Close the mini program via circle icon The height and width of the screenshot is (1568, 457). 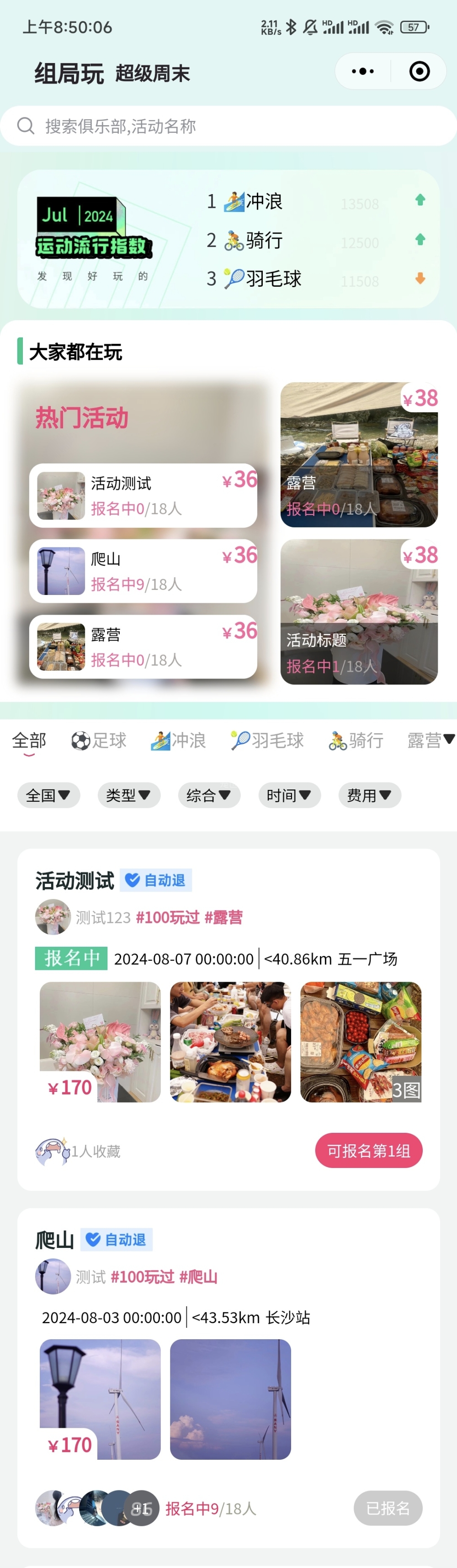point(419,72)
